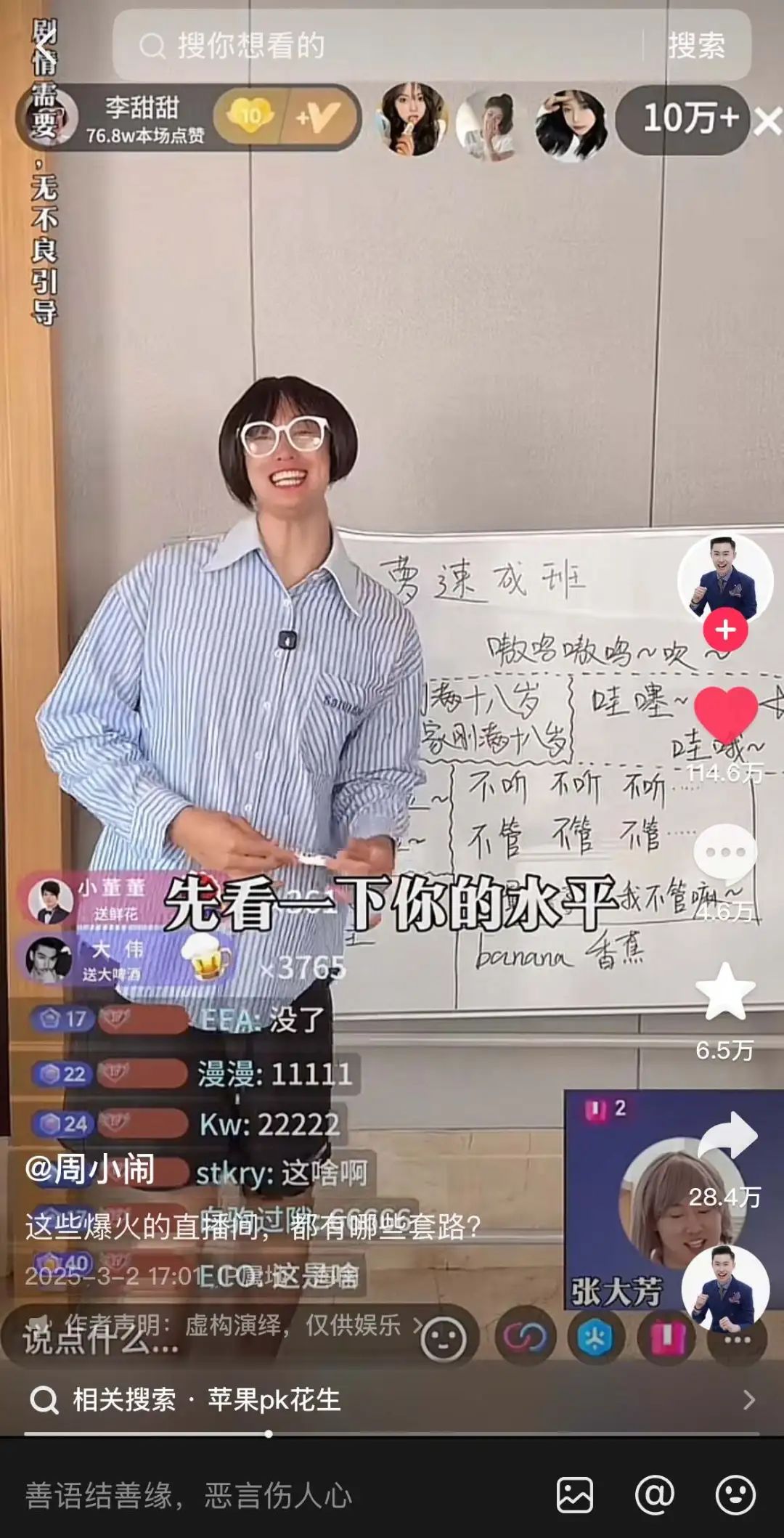Image resolution: width=784 pixels, height=1538 pixels.
Task: Go back using the top-left arrow
Action: click(x=45, y=46)
